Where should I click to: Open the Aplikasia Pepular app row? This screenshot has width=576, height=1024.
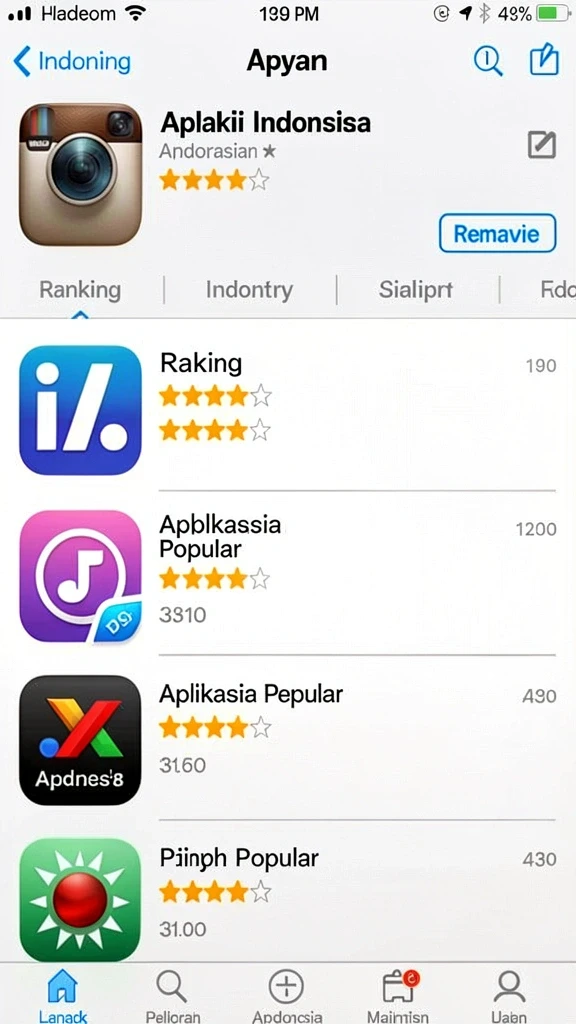click(288, 739)
